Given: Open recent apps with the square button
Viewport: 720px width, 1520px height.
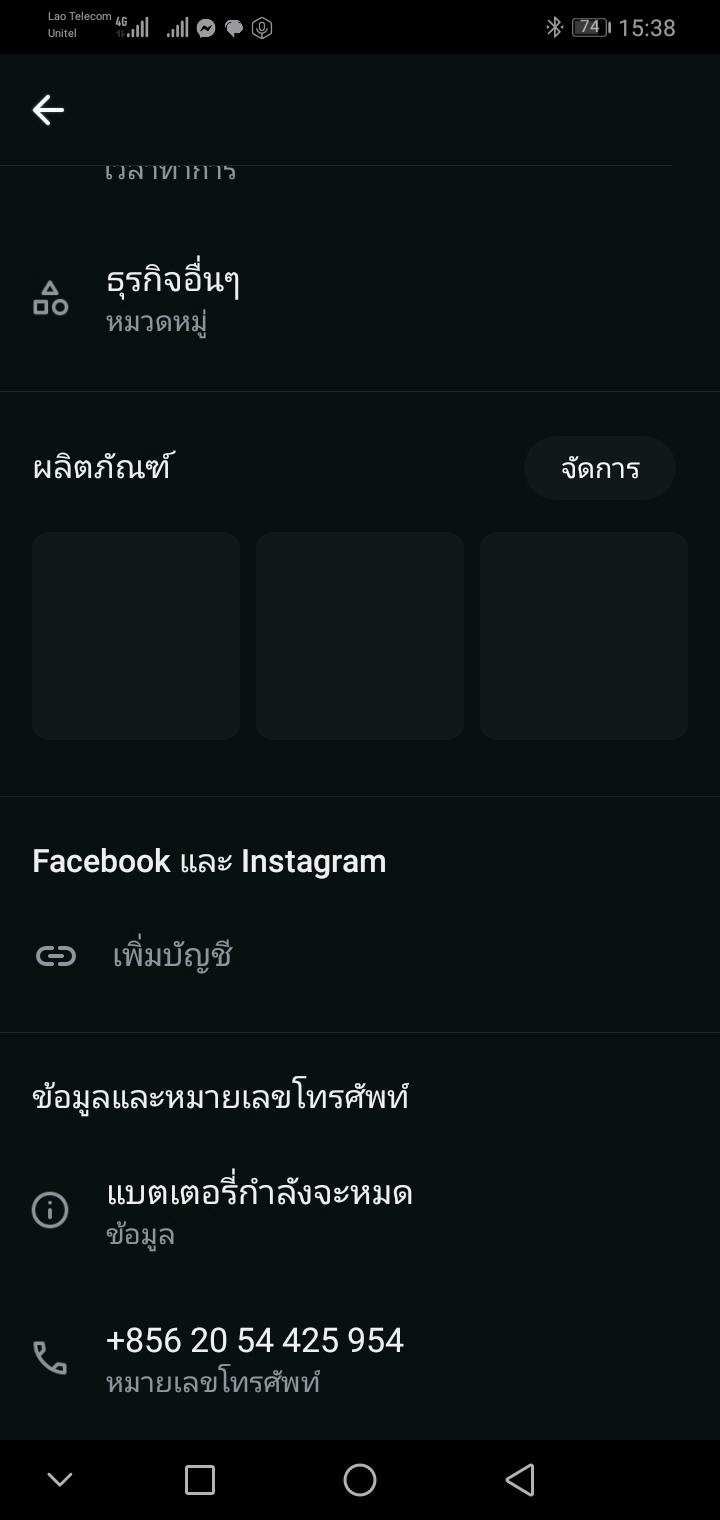Looking at the screenshot, I should pyautogui.click(x=200, y=1480).
